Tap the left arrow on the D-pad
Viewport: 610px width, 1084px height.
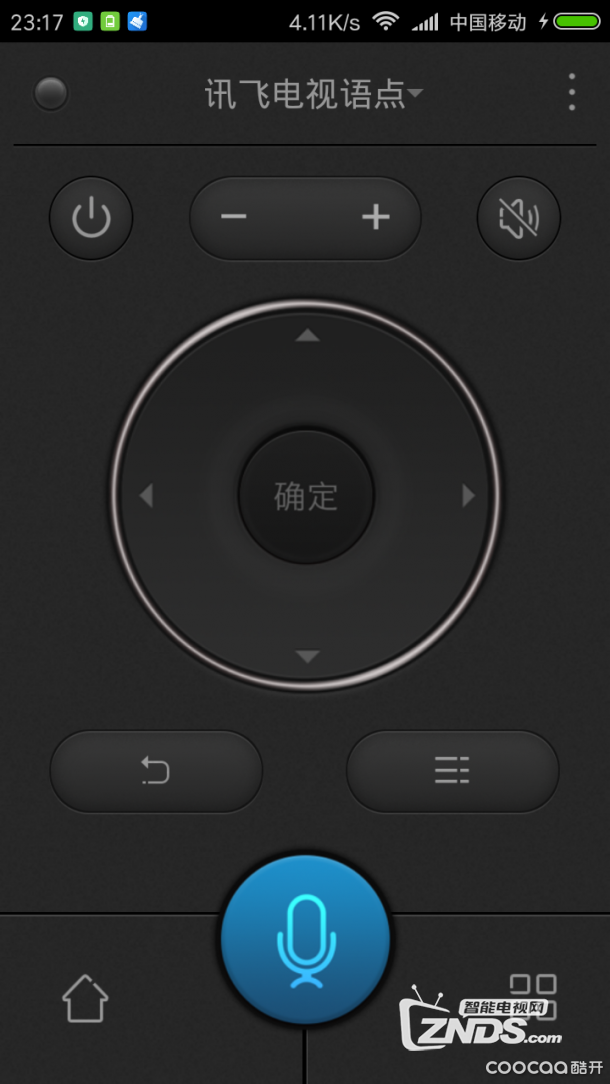[146, 495]
